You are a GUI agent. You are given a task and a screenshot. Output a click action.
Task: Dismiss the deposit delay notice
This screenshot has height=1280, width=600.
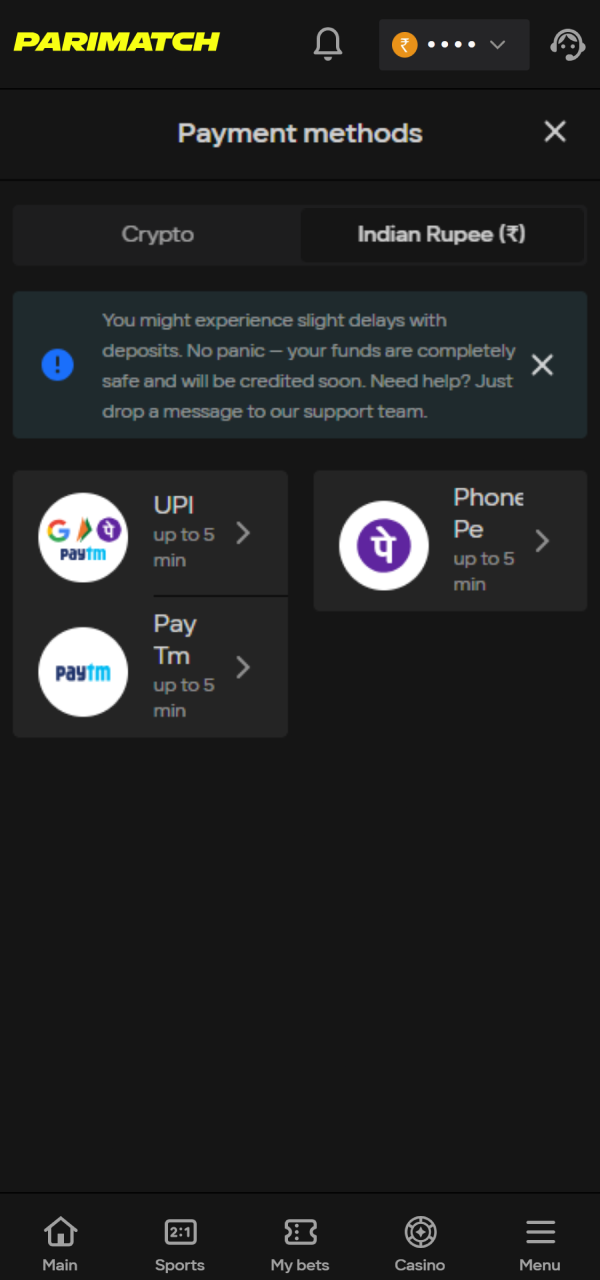pos(542,365)
